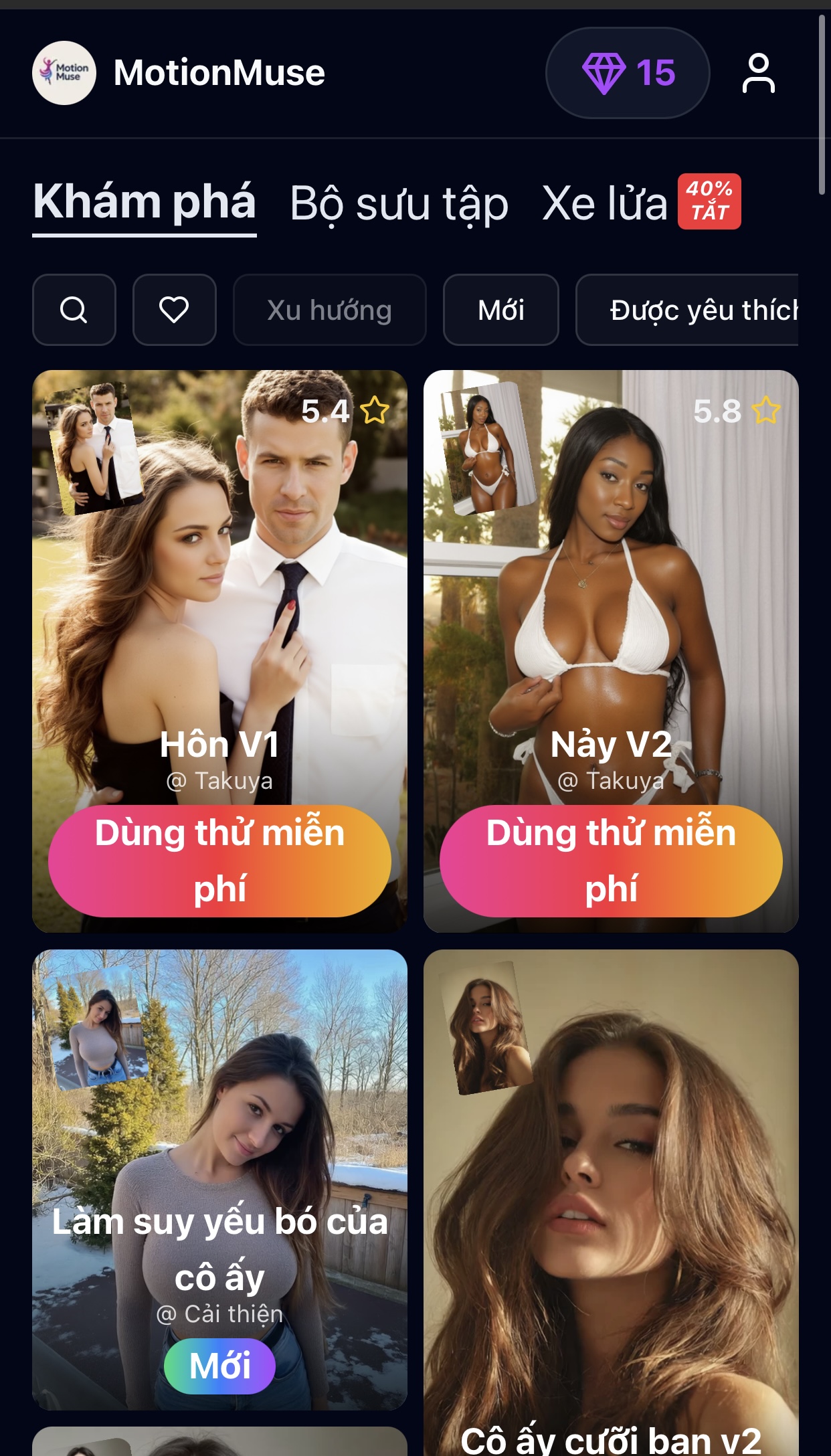Screen dimensions: 831x1456
Task: Favorite Nảy V2 with the star icon
Action: (x=766, y=410)
